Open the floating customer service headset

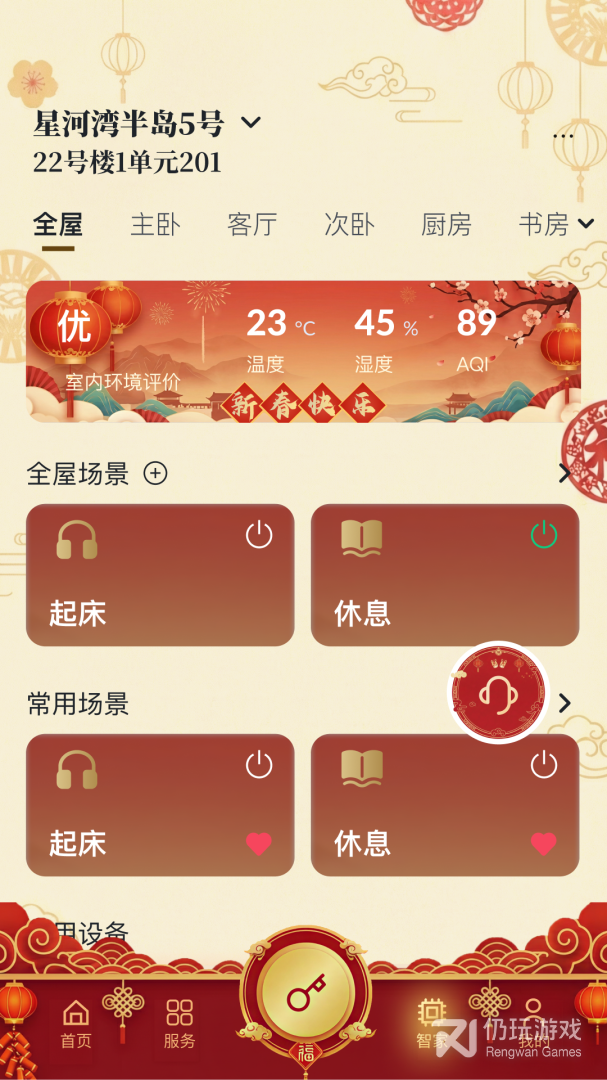tap(497, 692)
